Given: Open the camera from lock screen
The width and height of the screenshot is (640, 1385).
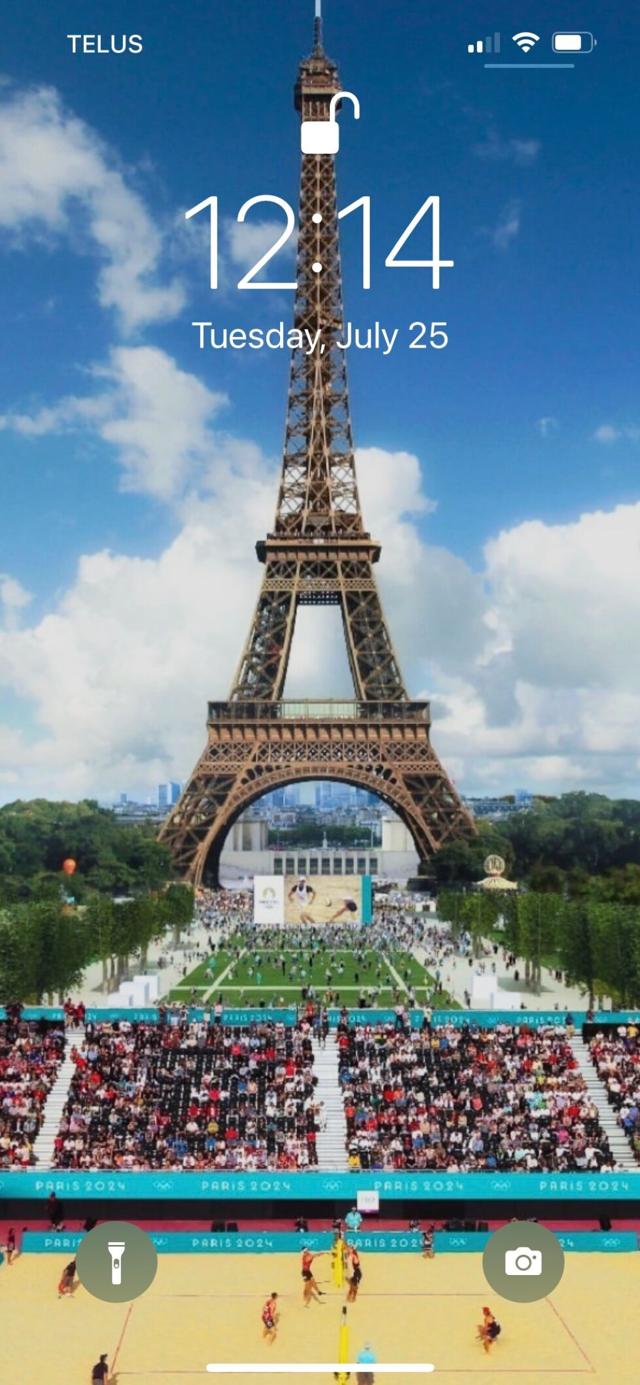Looking at the screenshot, I should pyautogui.click(x=523, y=1261).
